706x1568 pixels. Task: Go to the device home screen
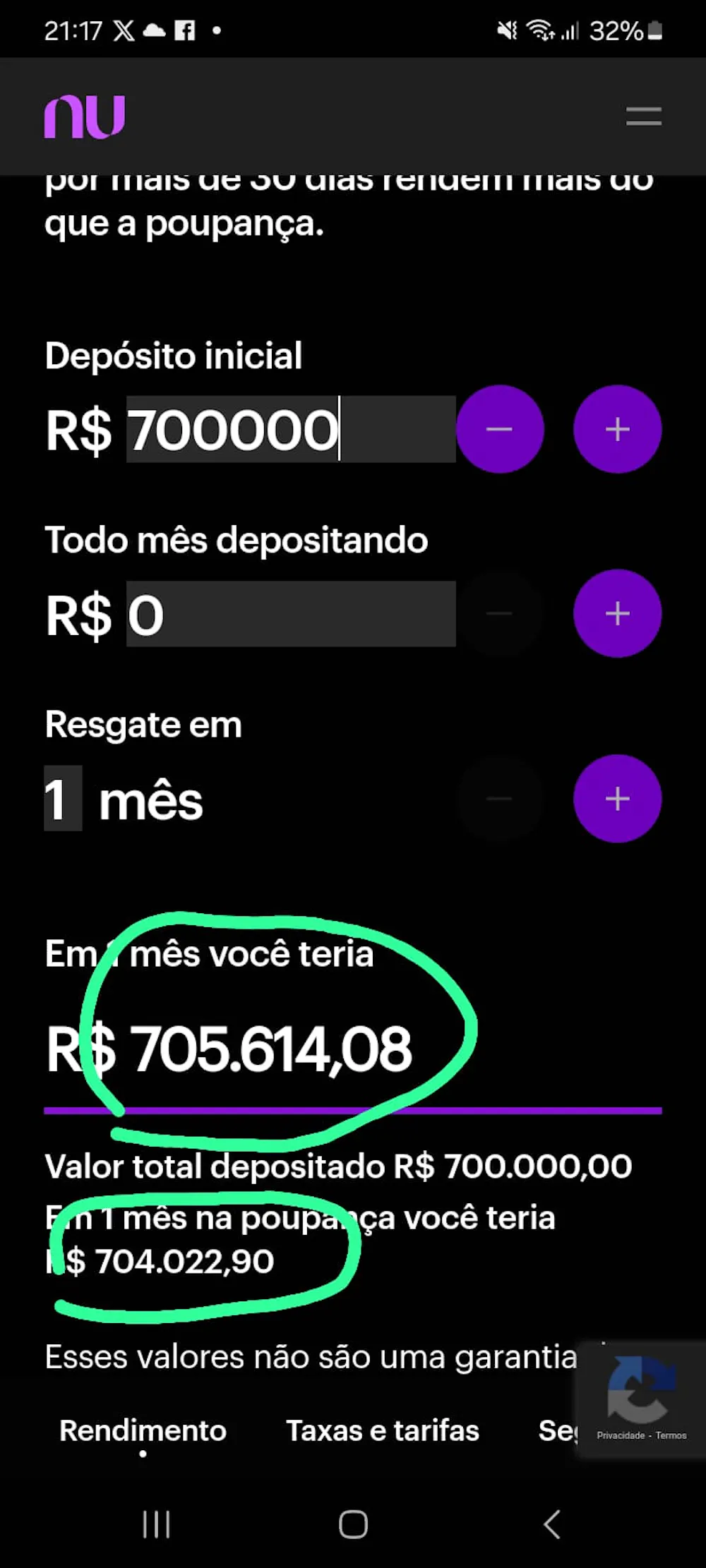[353, 1524]
